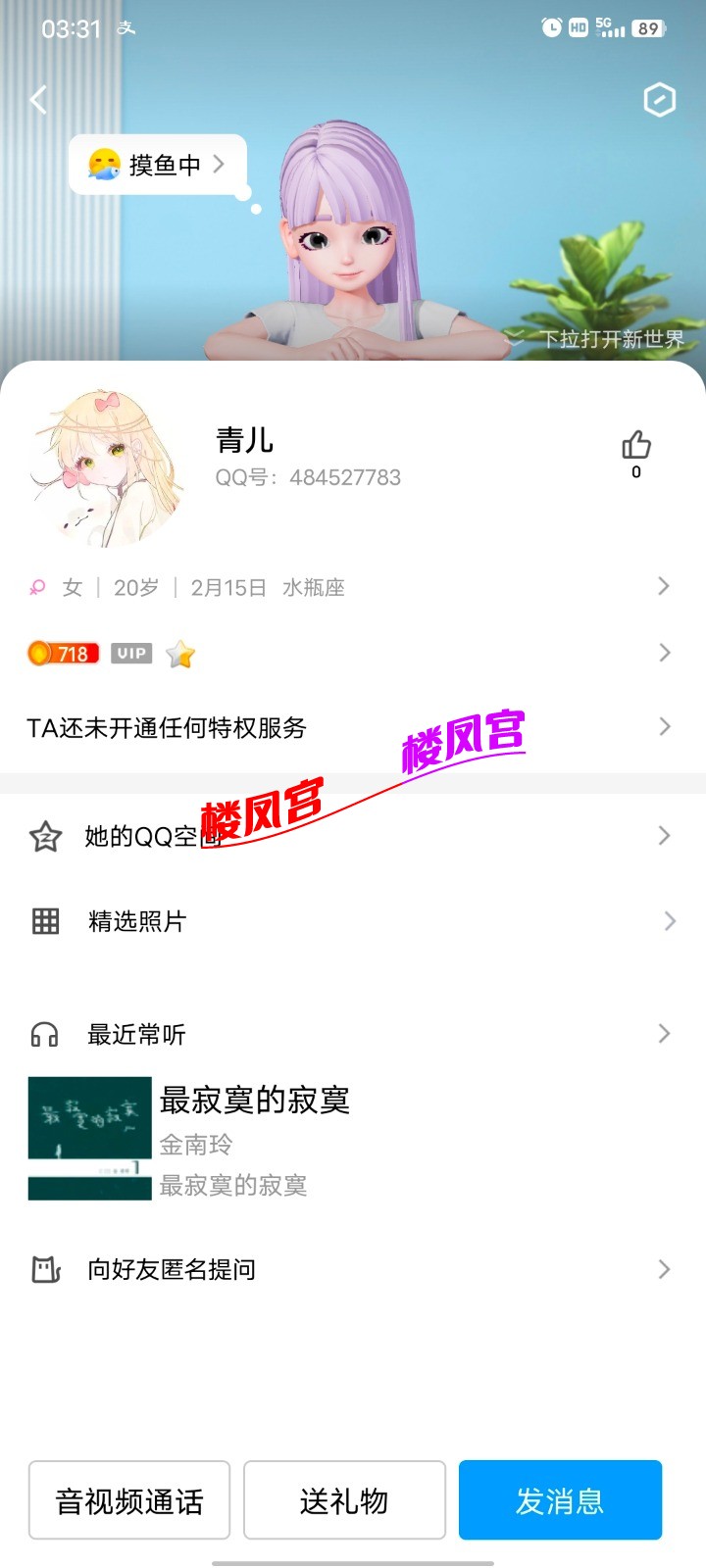Tap the headphones icon next to 最近常听
The width and height of the screenshot is (706, 1568).
pyautogui.click(x=44, y=1033)
